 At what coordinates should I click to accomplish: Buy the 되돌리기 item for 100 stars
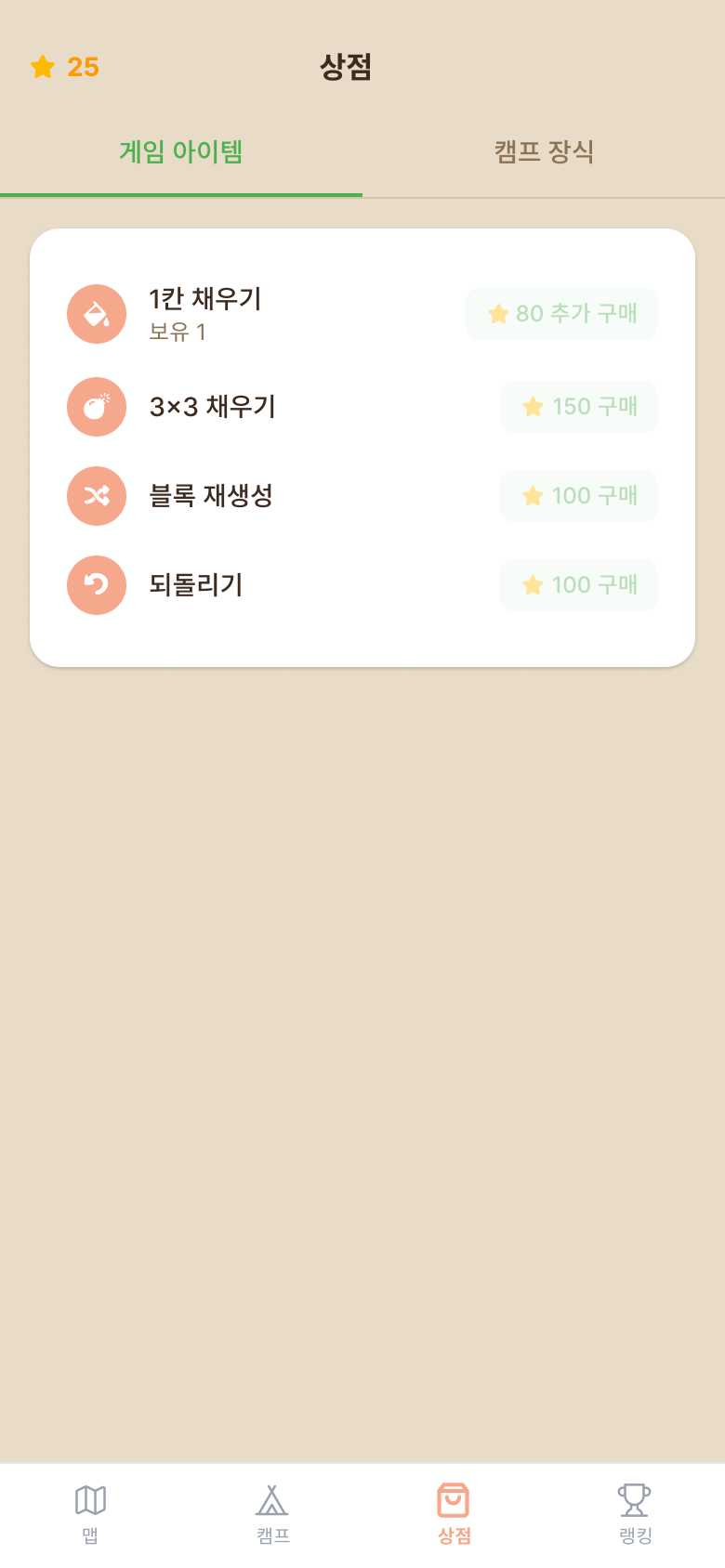(x=578, y=585)
